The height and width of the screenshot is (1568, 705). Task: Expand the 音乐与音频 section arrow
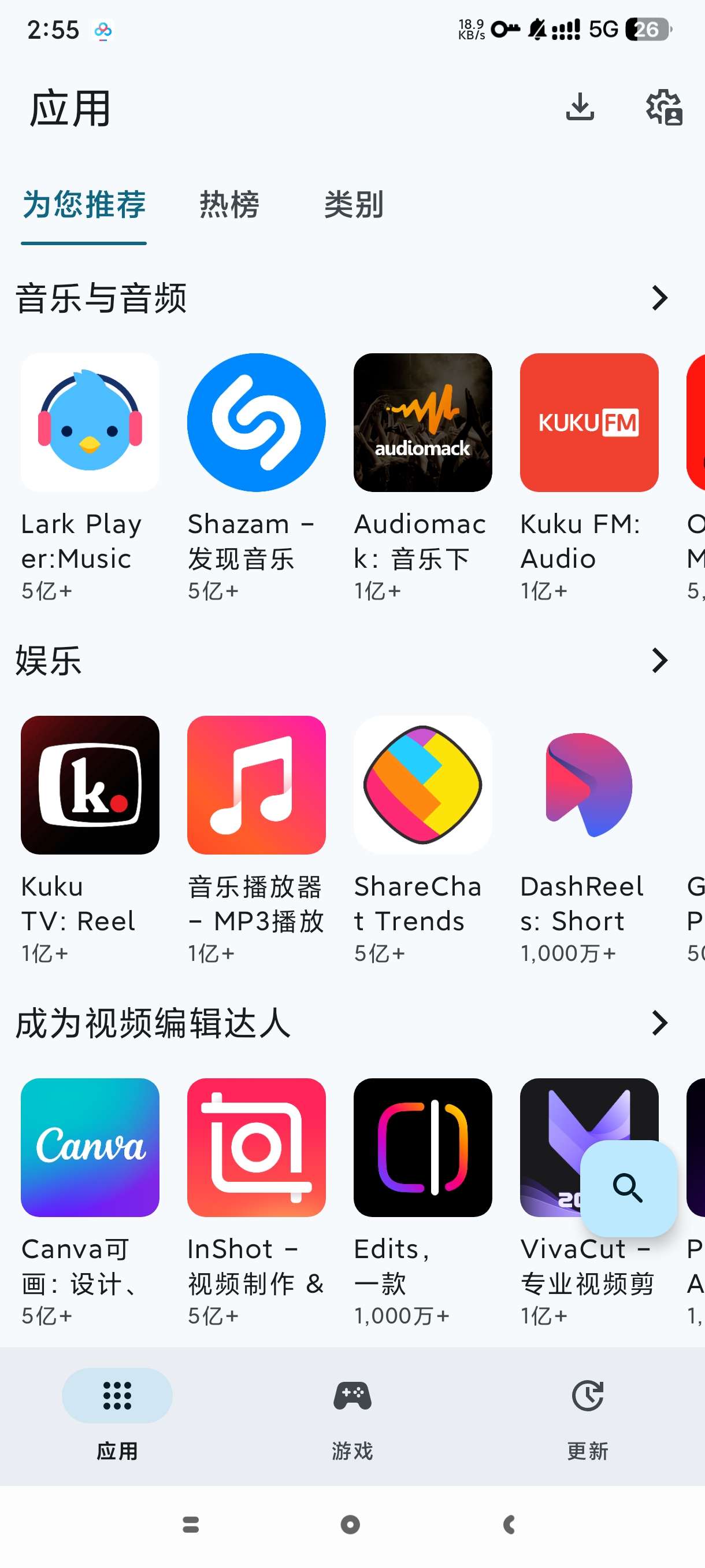(659, 298)
